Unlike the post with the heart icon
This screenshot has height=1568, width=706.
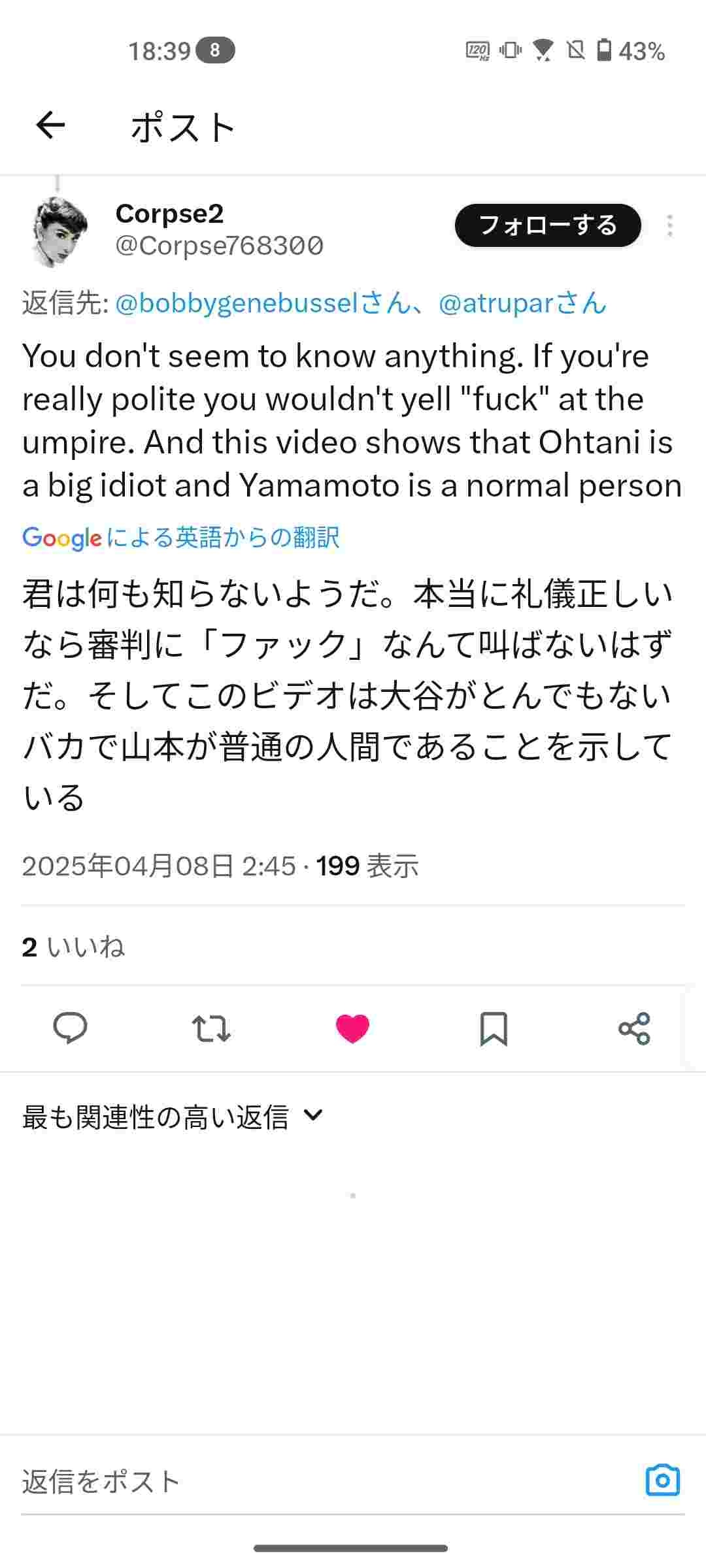click(x=352, y=1028)
